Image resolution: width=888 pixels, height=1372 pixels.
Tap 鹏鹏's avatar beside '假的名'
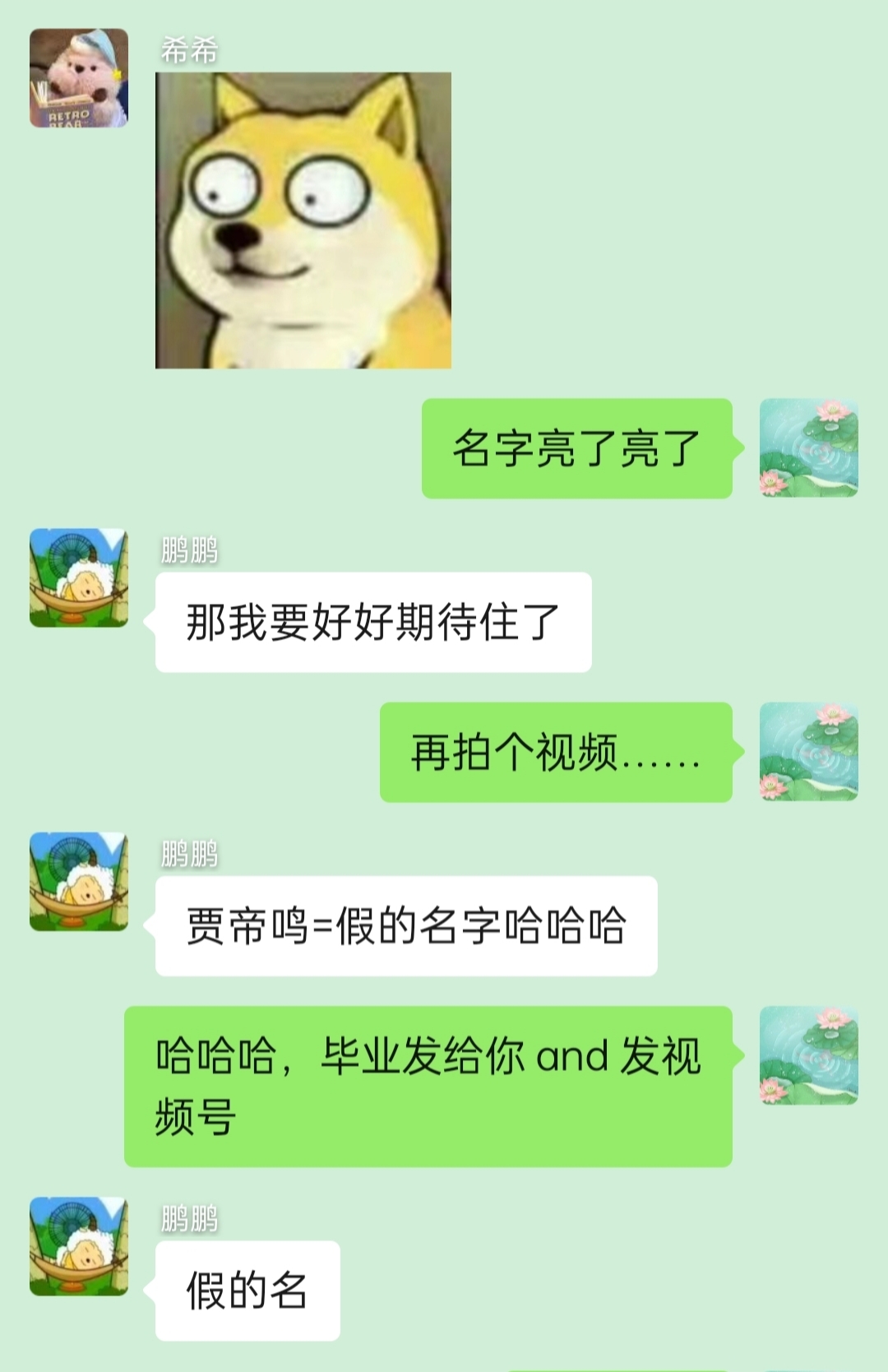click(x=79, y=1246)
